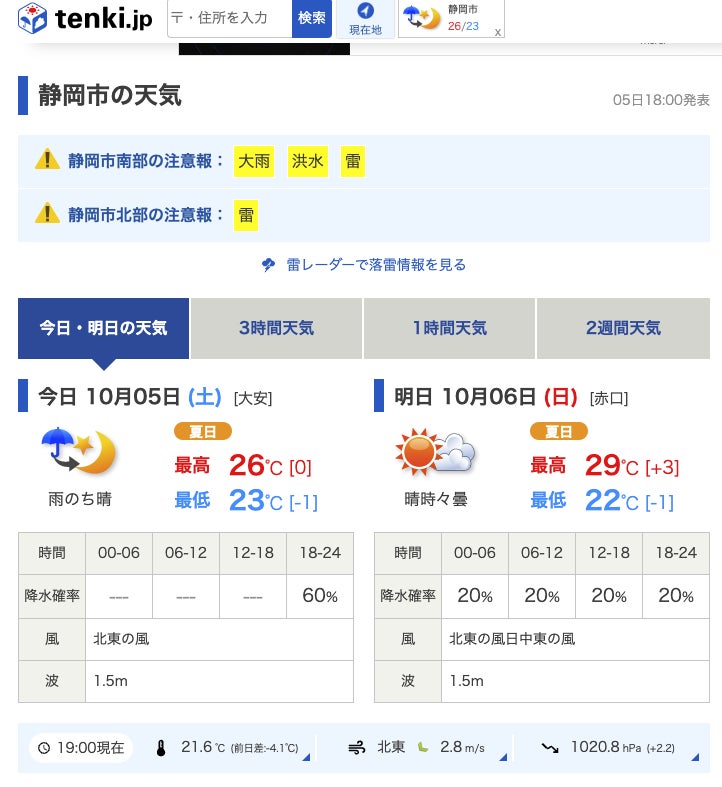Open the tenki.jp home logo
The width and height of the screenshot is (722, 787).
click(x=85, y=17)
